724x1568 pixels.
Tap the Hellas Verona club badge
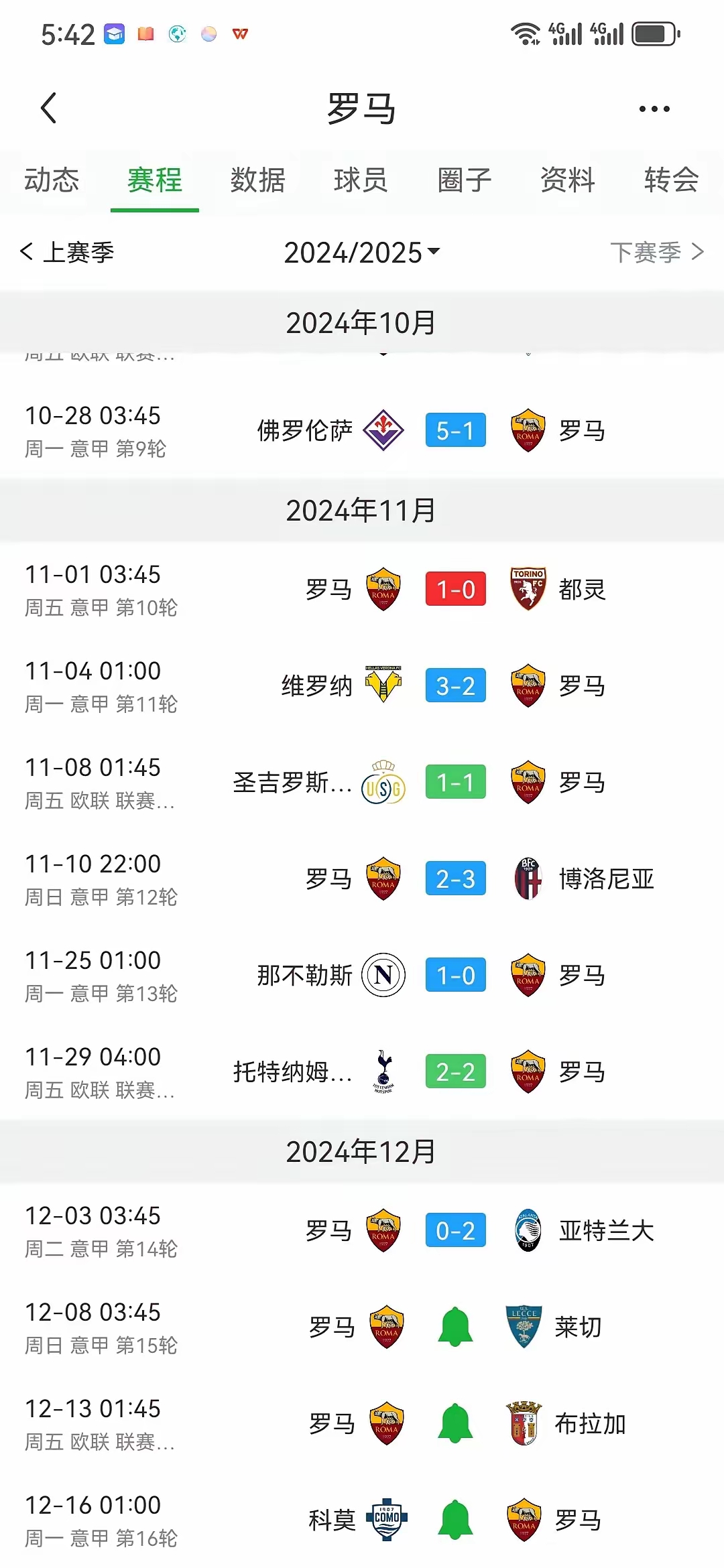tap(382, 685)
